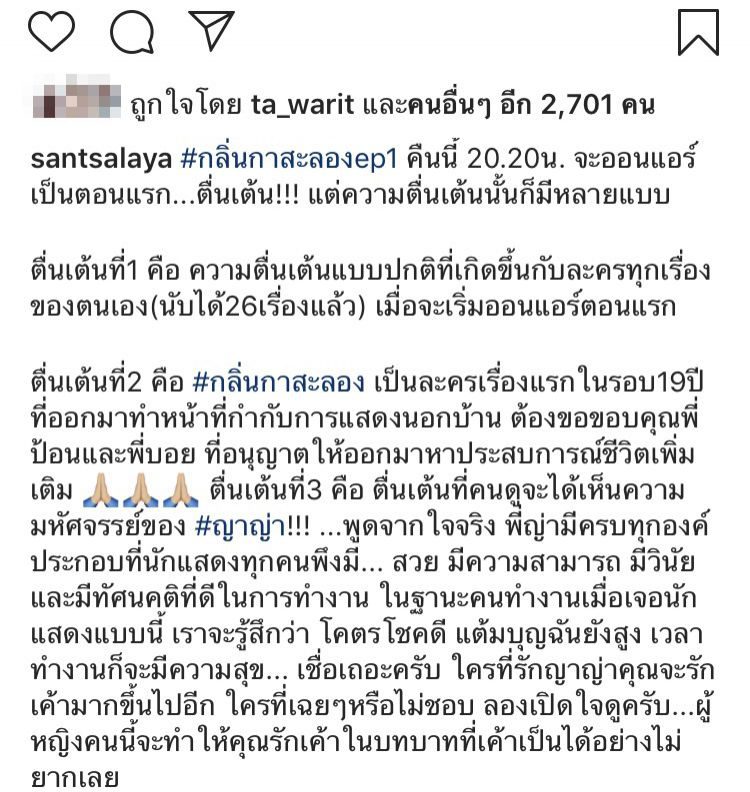Image resolution: width=750 pixels, height=792 pixels.
Task: Open comments via the speech bubble icon
Action: point(131,32)
